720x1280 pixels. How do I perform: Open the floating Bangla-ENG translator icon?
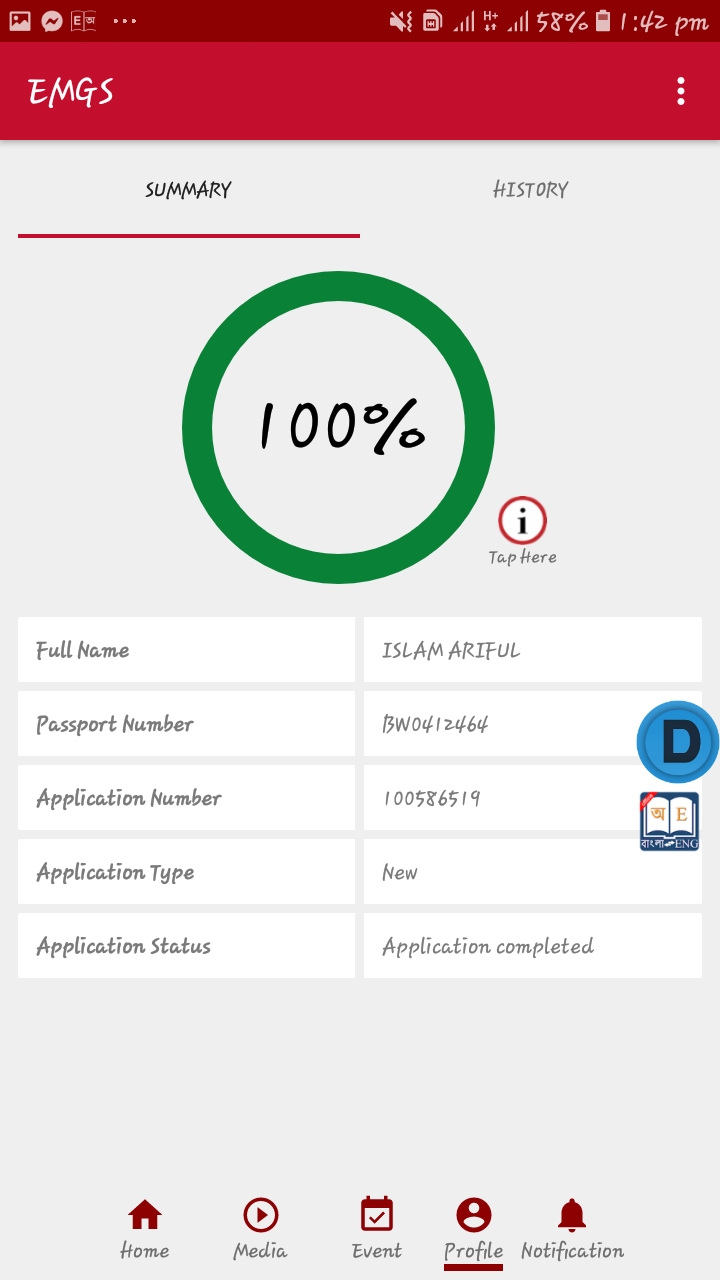click(x=669, y=821)
